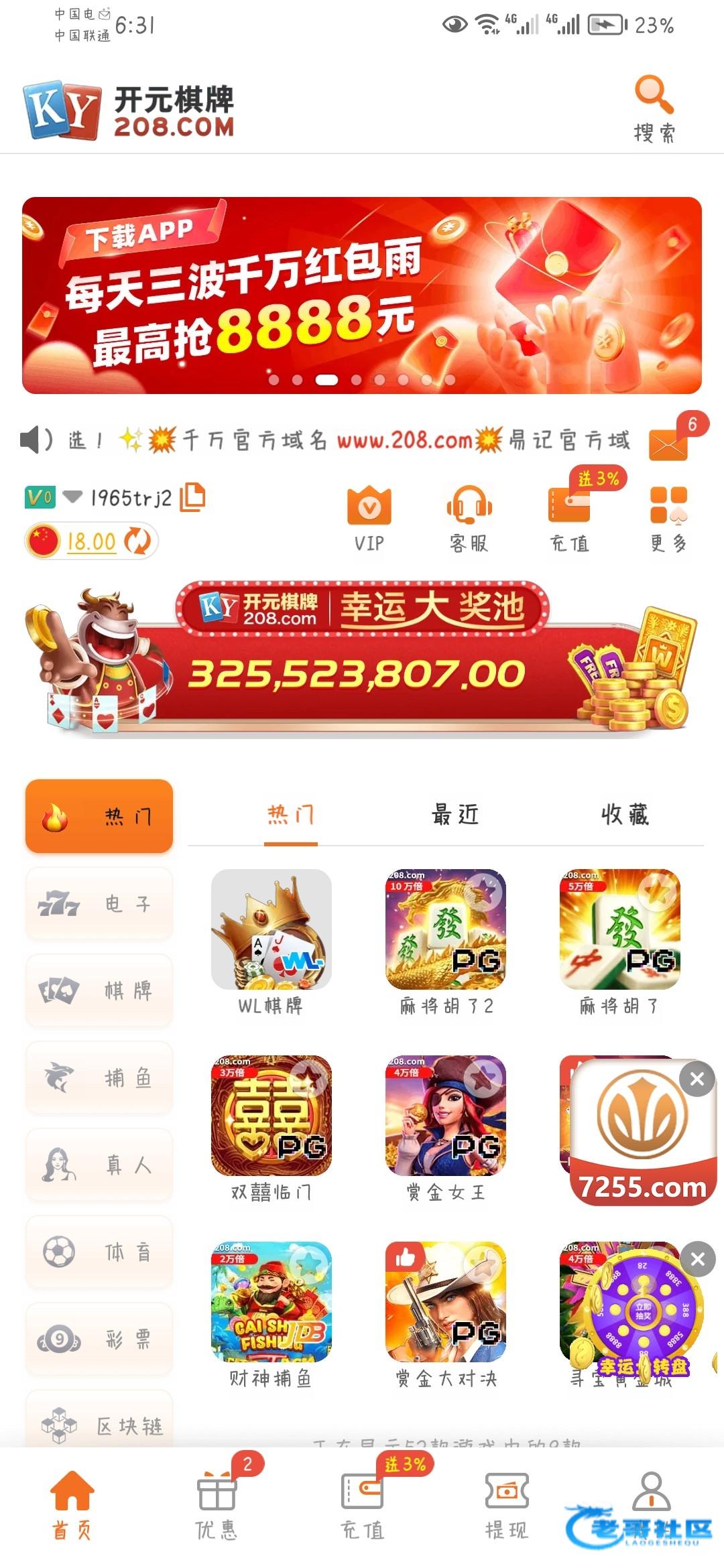
Task: Open 更多 more options
Action: pyautogui.click(x=668, y=519)
